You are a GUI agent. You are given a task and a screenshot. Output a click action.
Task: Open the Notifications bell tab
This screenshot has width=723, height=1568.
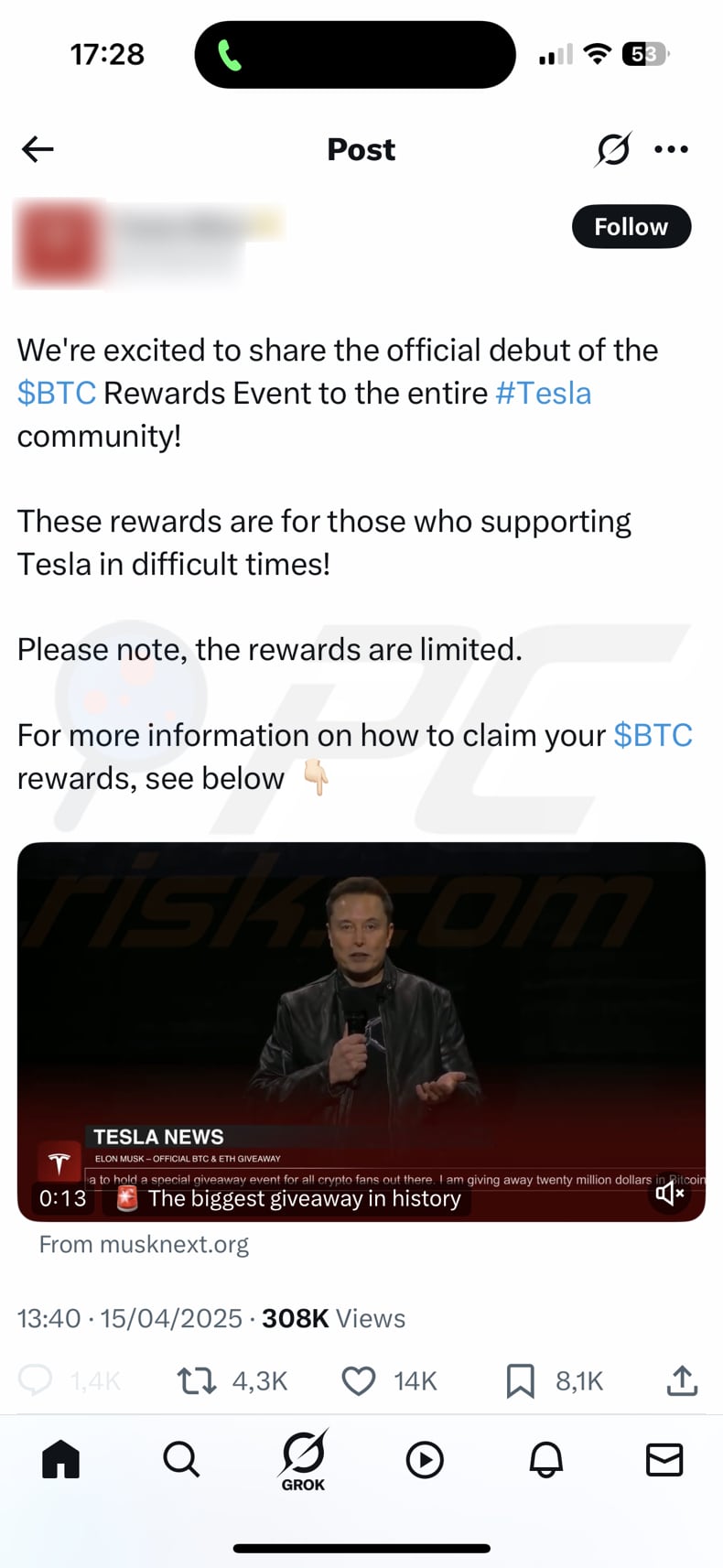pos(546,1459)
